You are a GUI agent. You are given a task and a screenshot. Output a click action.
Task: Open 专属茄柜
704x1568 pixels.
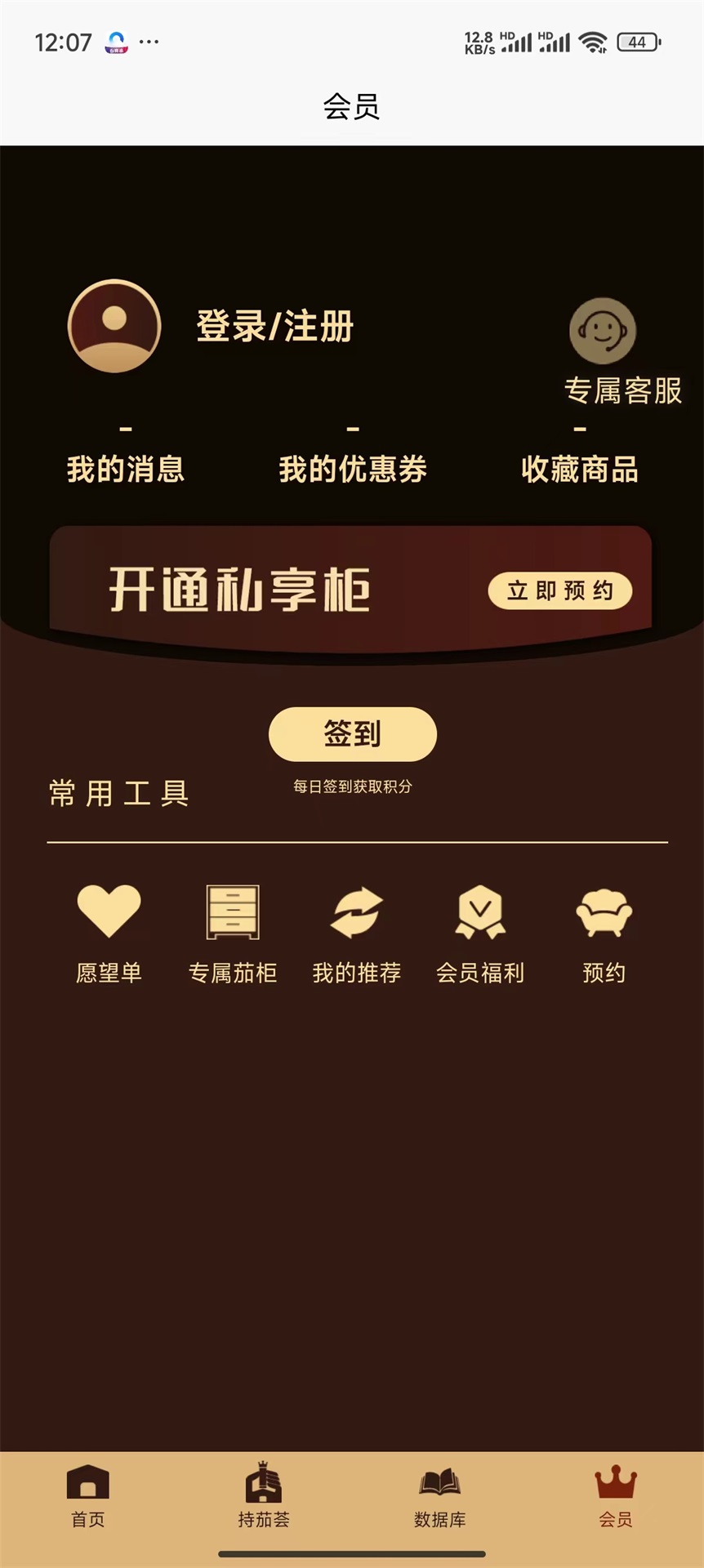(233, 933)
